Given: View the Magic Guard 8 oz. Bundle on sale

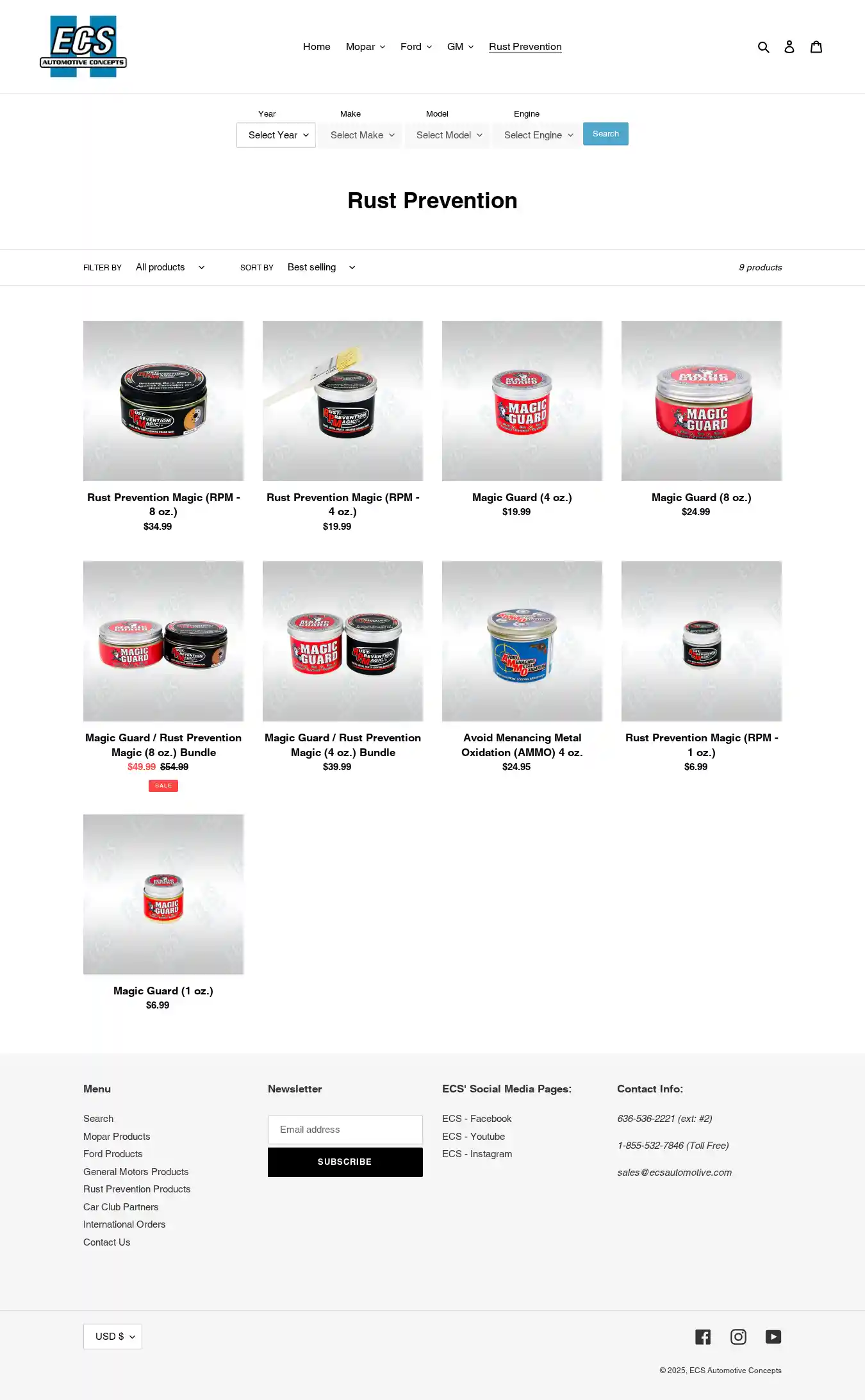Looking at the screenshot, I should (x=163, y=642).
